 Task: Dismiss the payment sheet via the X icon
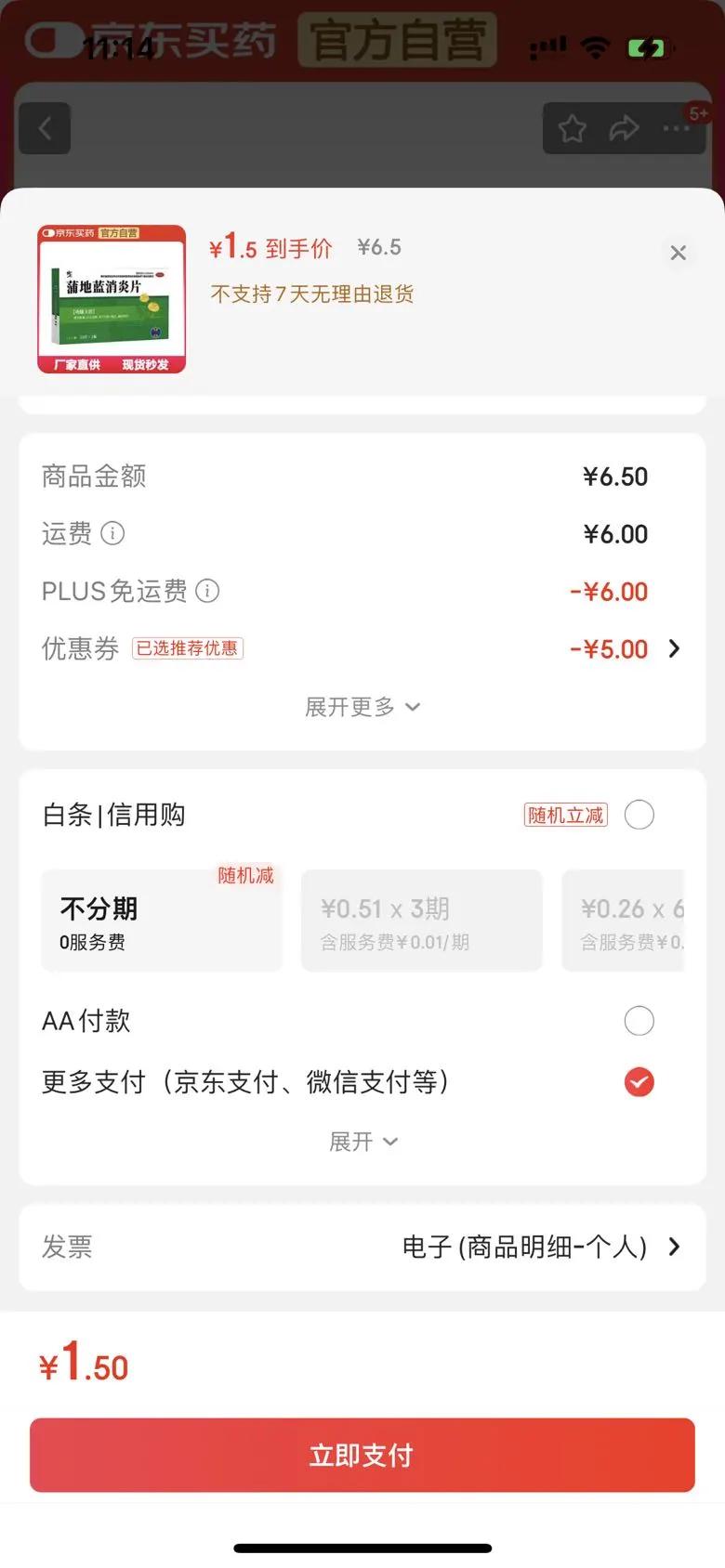coord(678,253)
